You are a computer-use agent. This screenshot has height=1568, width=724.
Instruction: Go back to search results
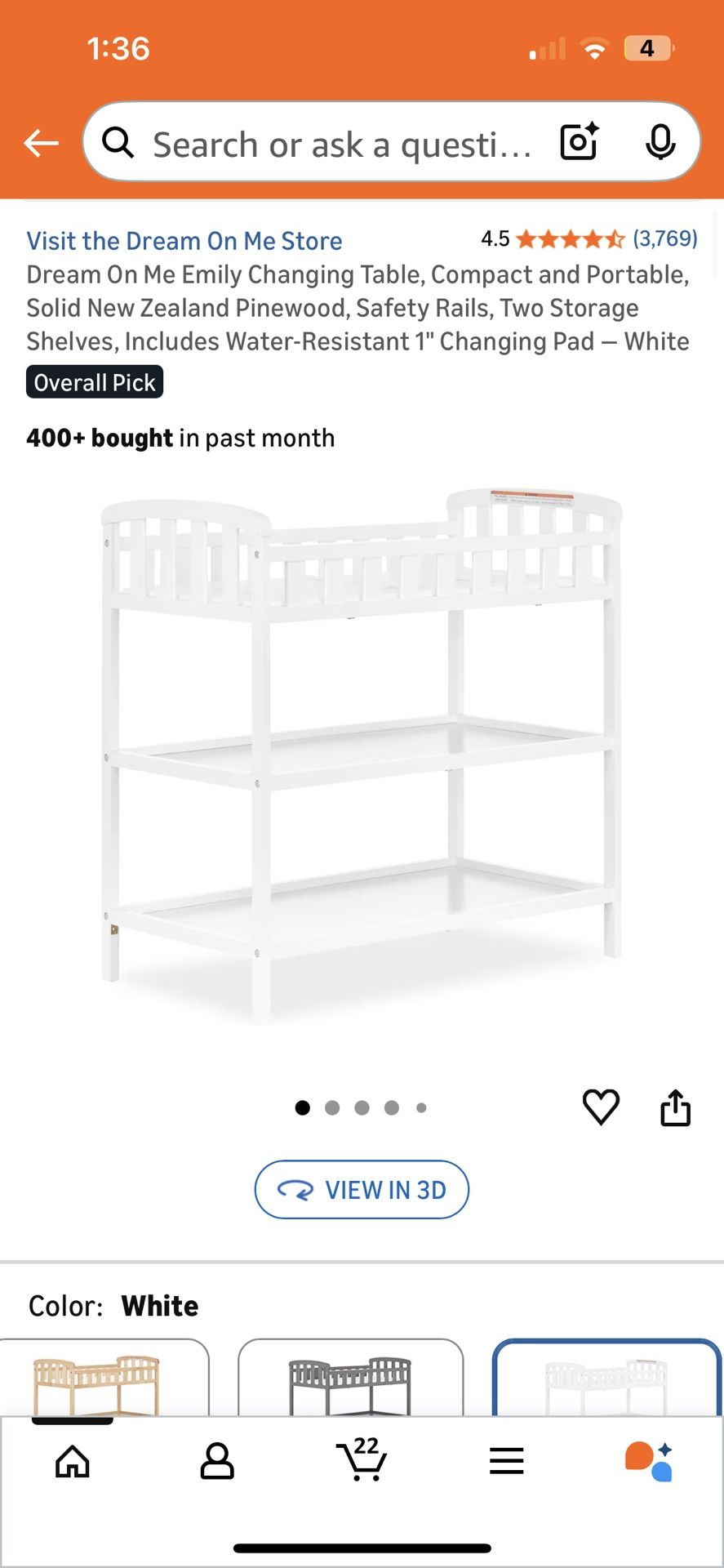[40, 141]
